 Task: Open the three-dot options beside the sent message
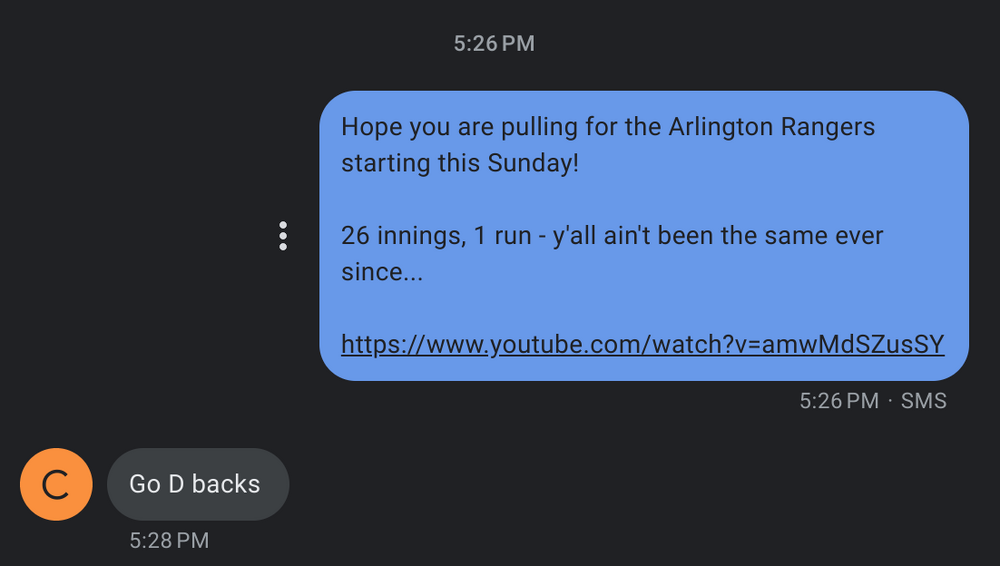click(x=283, y=236)
